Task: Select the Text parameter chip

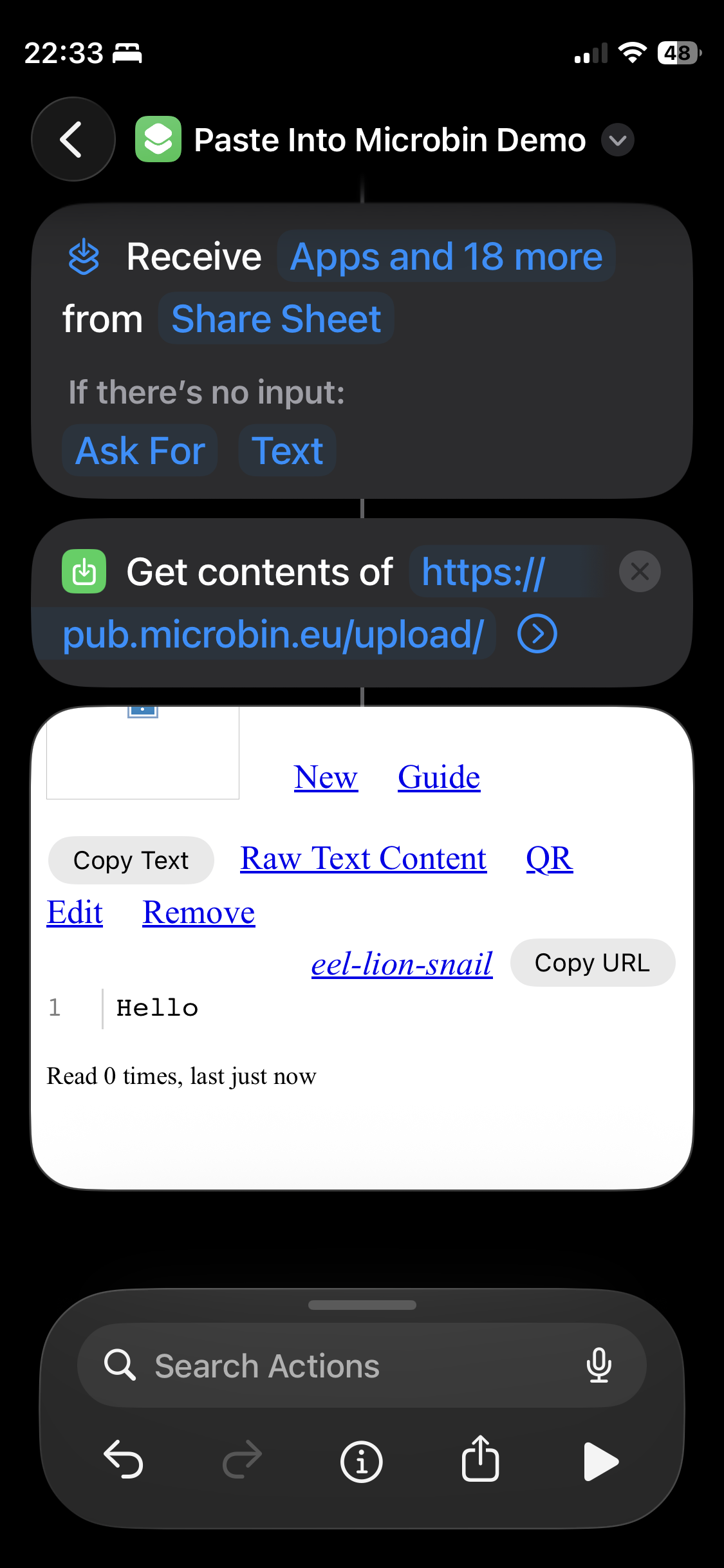Action: [287, 451]
